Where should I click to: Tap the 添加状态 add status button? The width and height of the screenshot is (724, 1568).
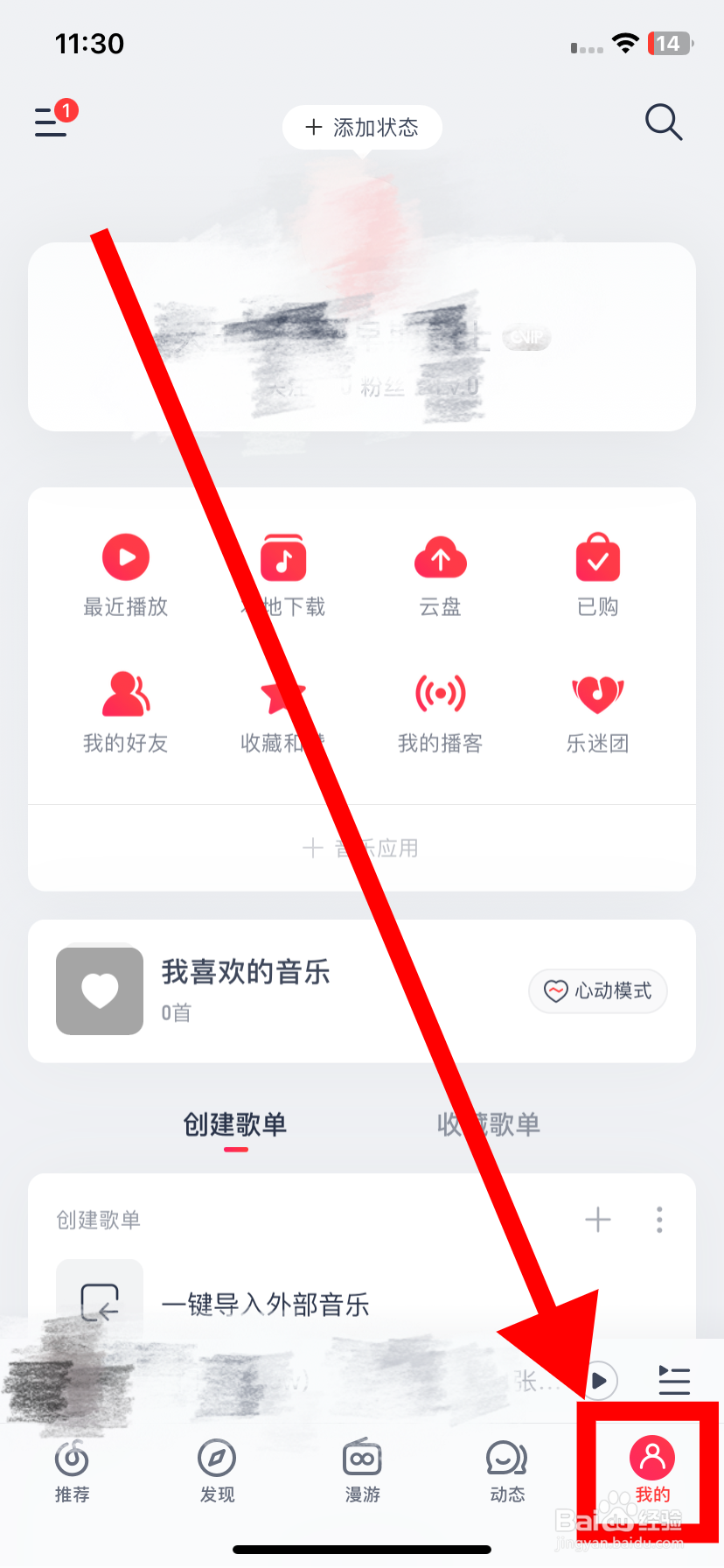[362, 127]
